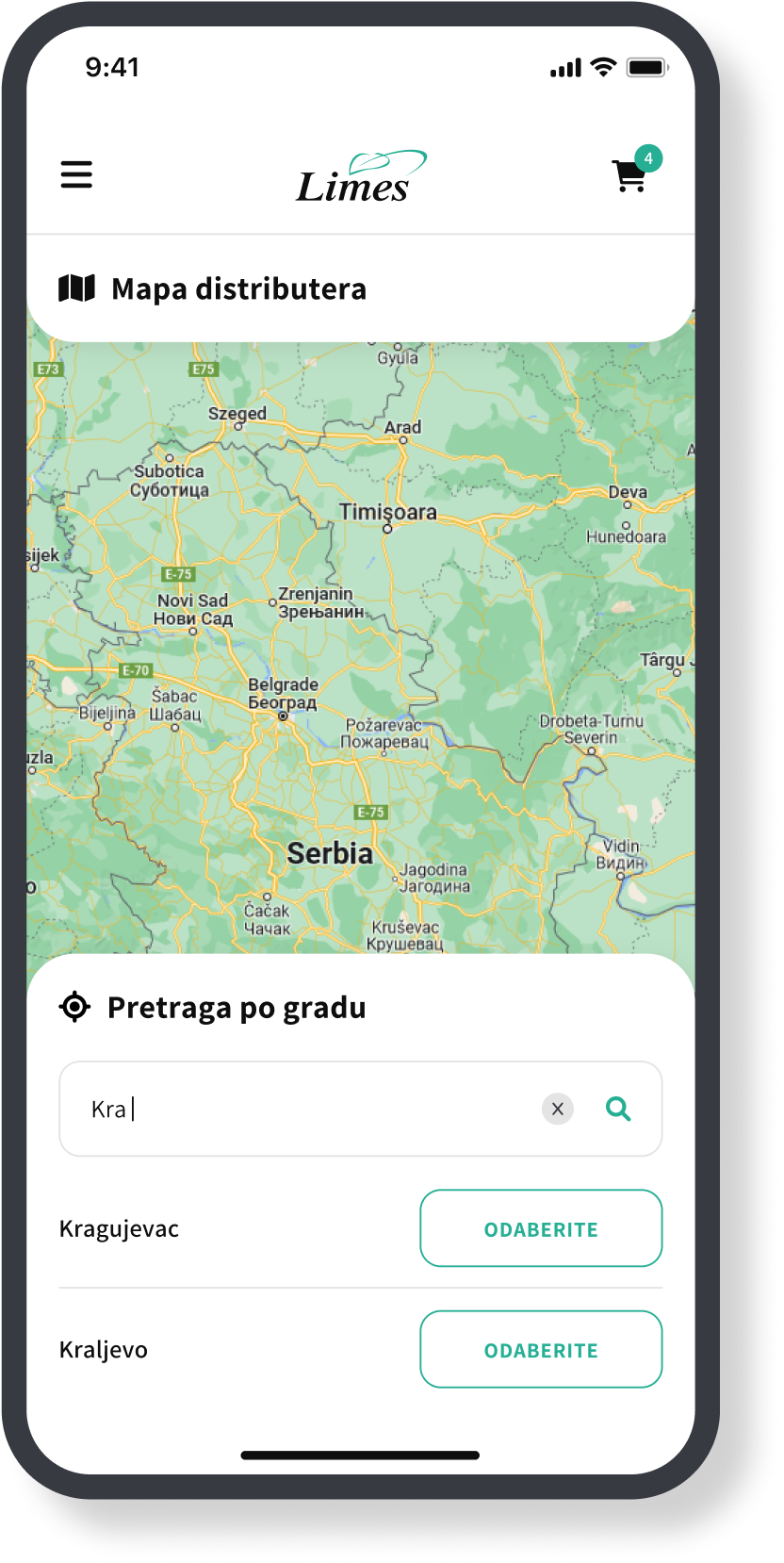
Task: Focus the city search field
Action: click(x=361, y=1109)
